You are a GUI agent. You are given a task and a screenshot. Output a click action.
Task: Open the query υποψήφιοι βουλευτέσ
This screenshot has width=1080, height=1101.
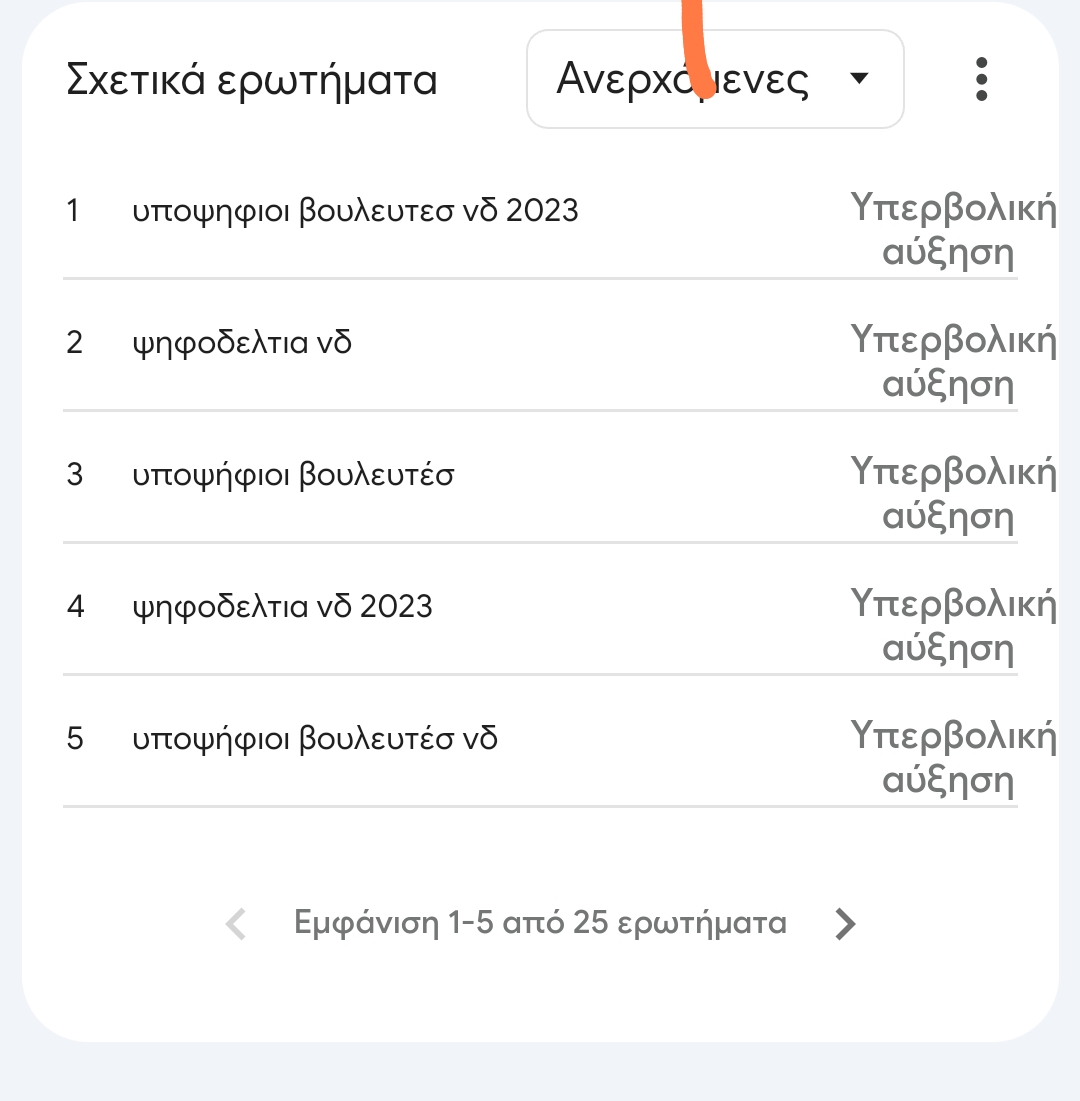pyautogui.click(x=293, y=474)
